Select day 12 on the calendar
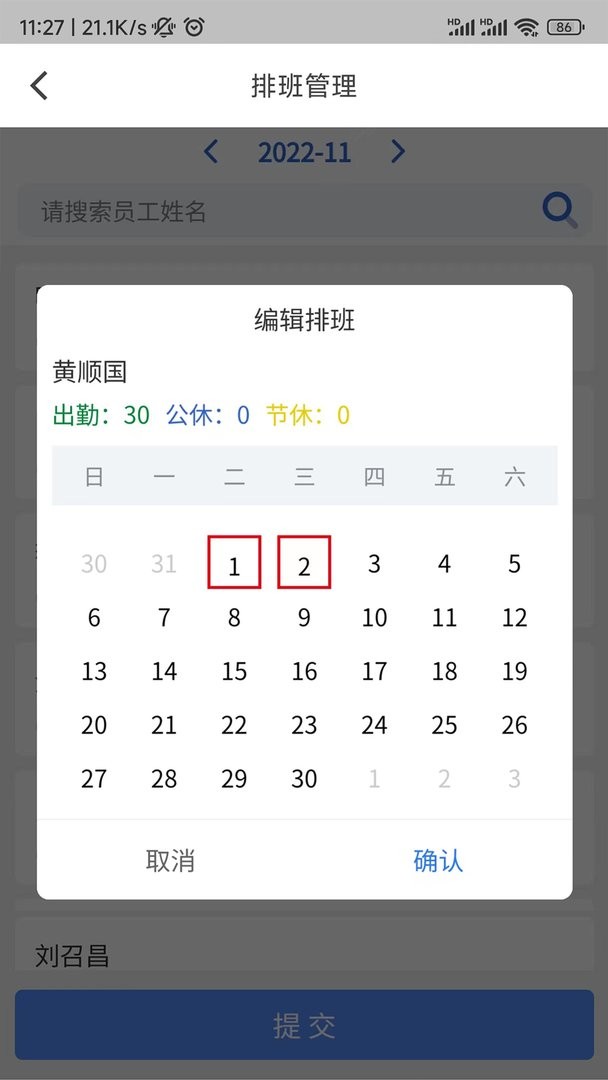Screen dimensions: 608x1080 click(514, 618)
